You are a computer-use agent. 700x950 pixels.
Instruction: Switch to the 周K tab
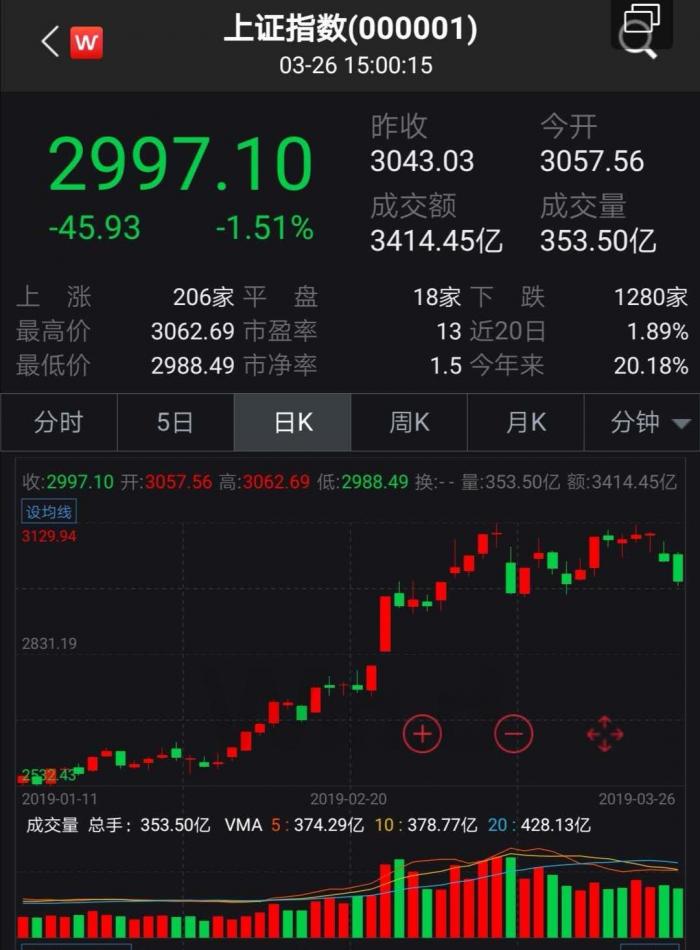click(x=409, y=423)
